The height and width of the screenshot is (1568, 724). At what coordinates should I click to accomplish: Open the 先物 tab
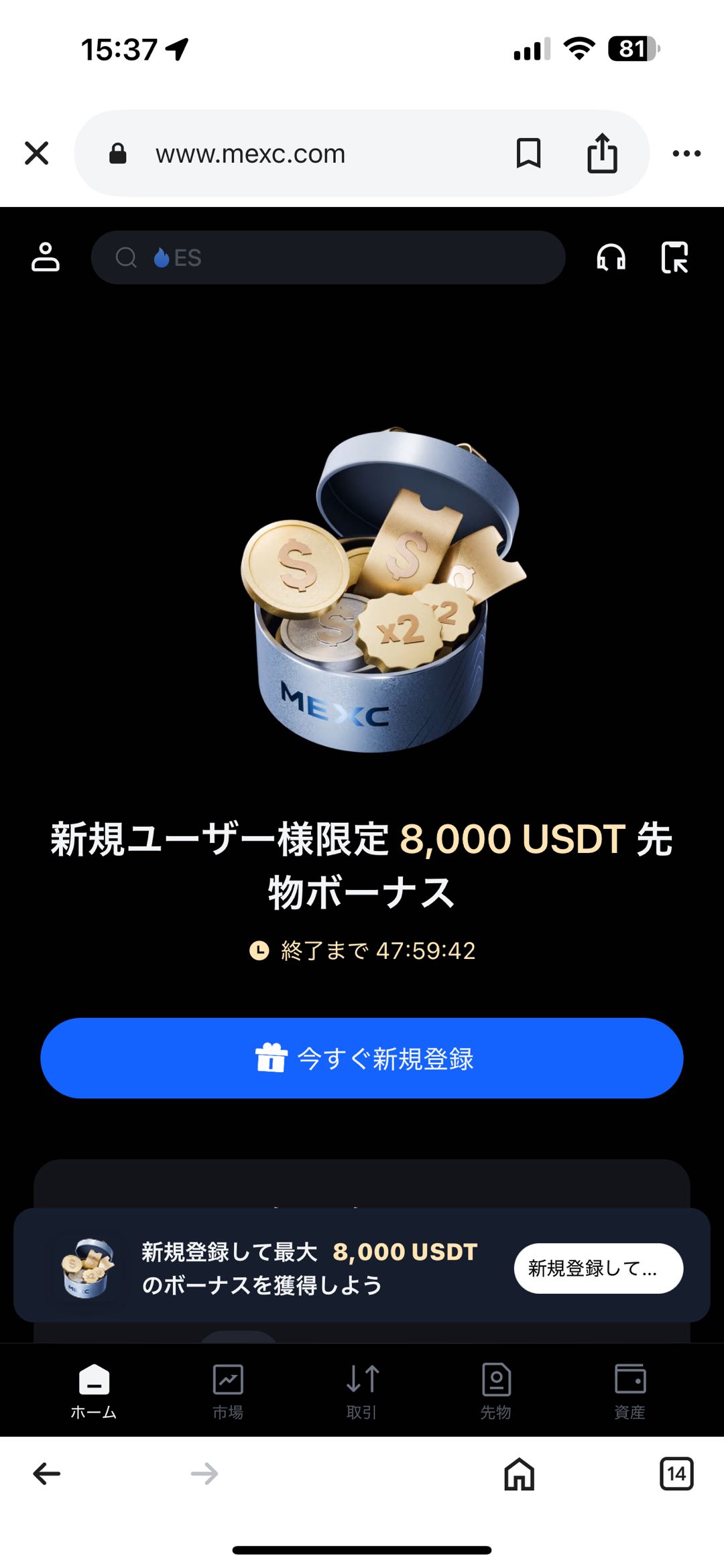click(496, 1391)
